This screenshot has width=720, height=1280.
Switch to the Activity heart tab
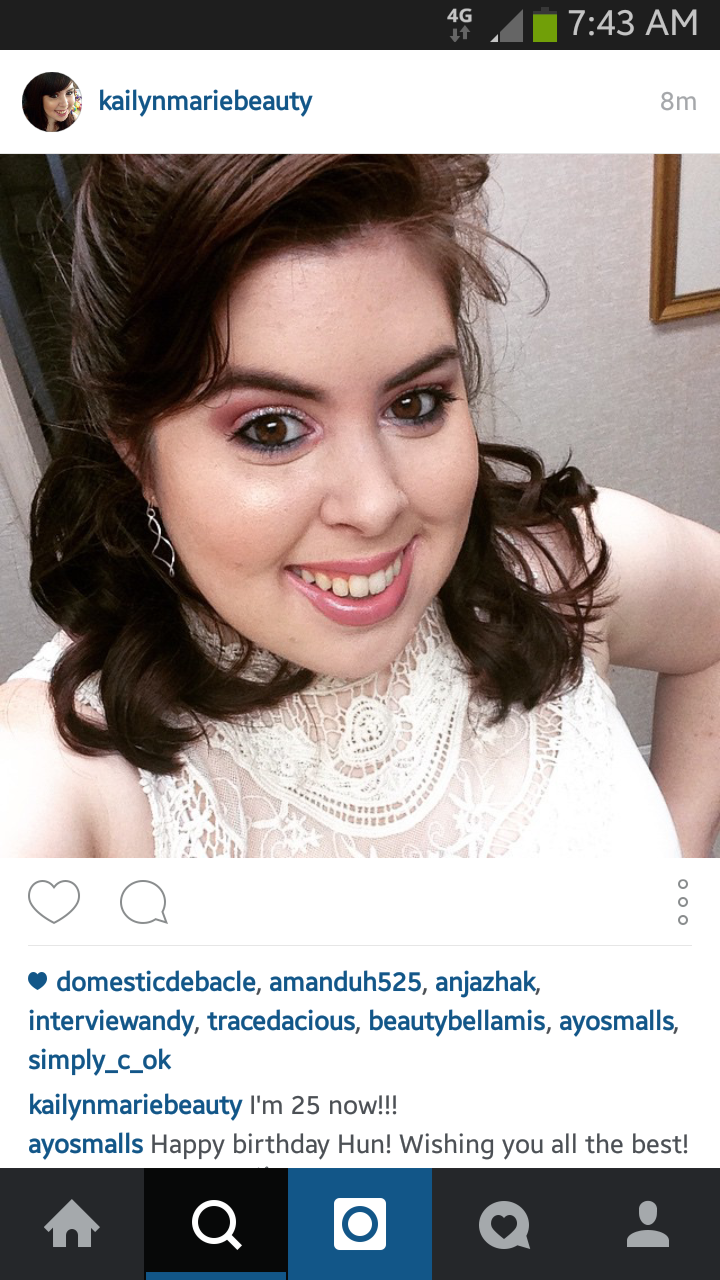click(504, 1224)
